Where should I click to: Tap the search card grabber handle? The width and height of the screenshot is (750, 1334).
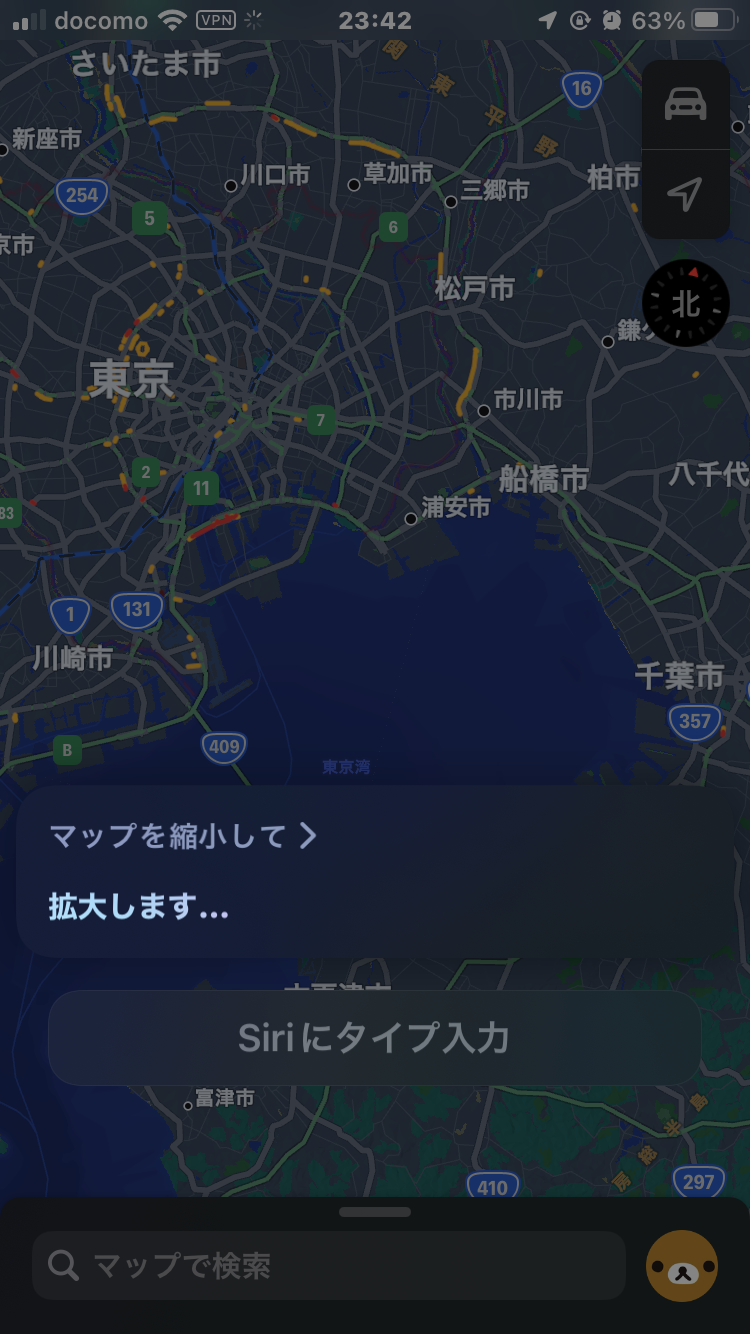pyautogui.click(x=375, y=1212)
